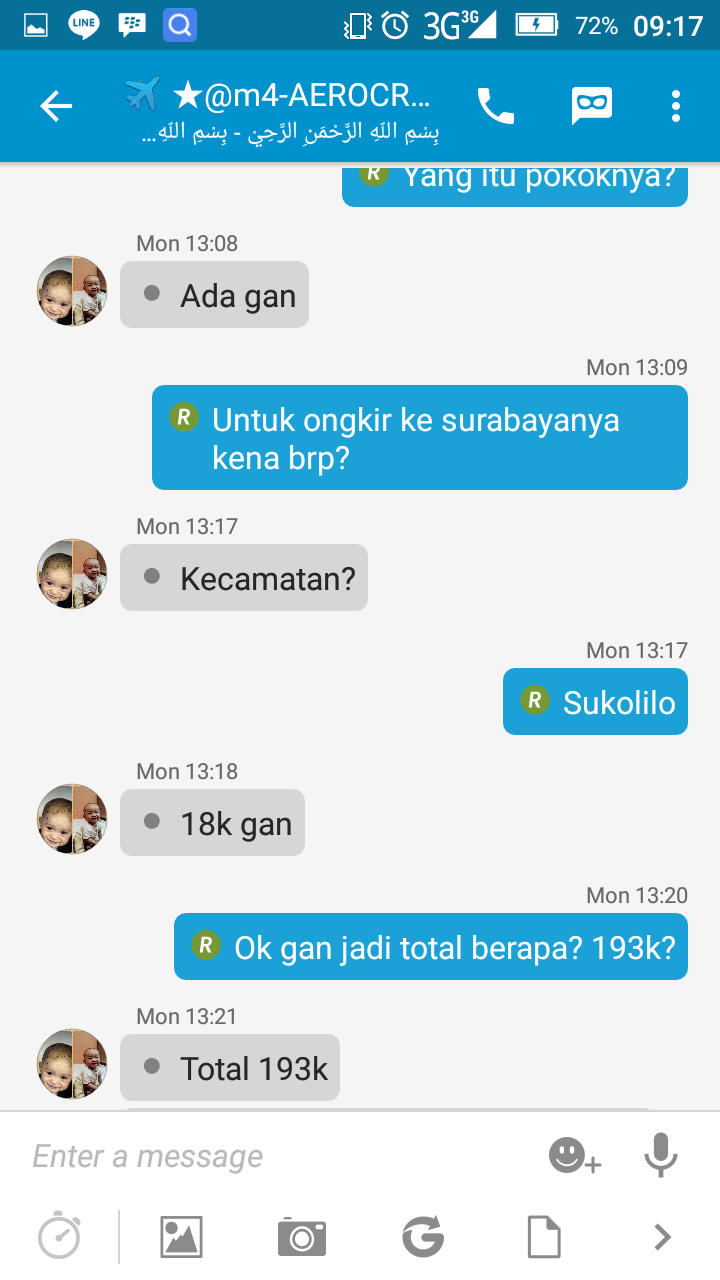720x1280 pixels.
Task: Focus the Enter a message field
Action: click(270, 1157)
